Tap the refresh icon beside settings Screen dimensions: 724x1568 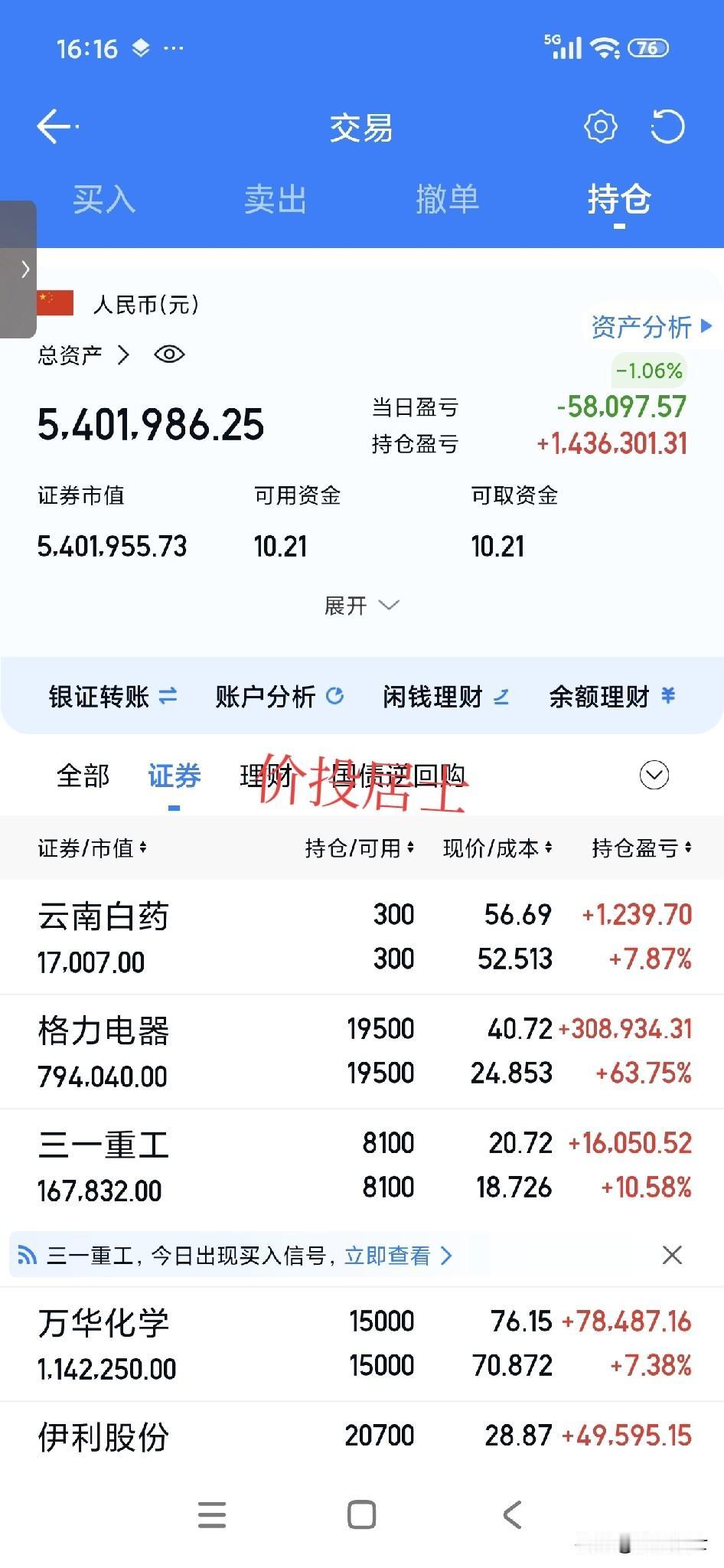[x=668, y=126]
